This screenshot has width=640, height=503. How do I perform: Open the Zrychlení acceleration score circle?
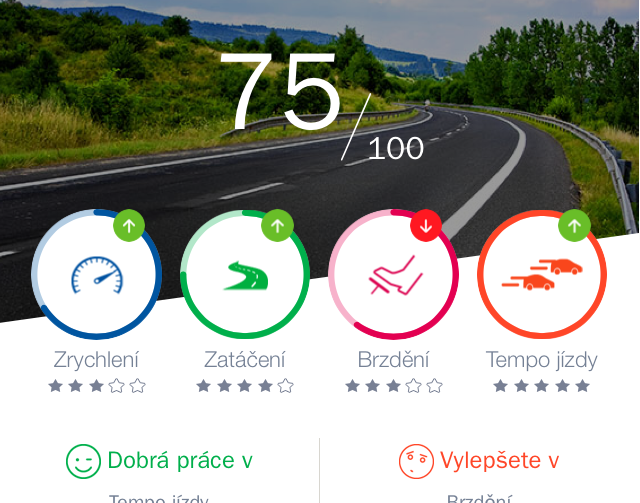96,275
